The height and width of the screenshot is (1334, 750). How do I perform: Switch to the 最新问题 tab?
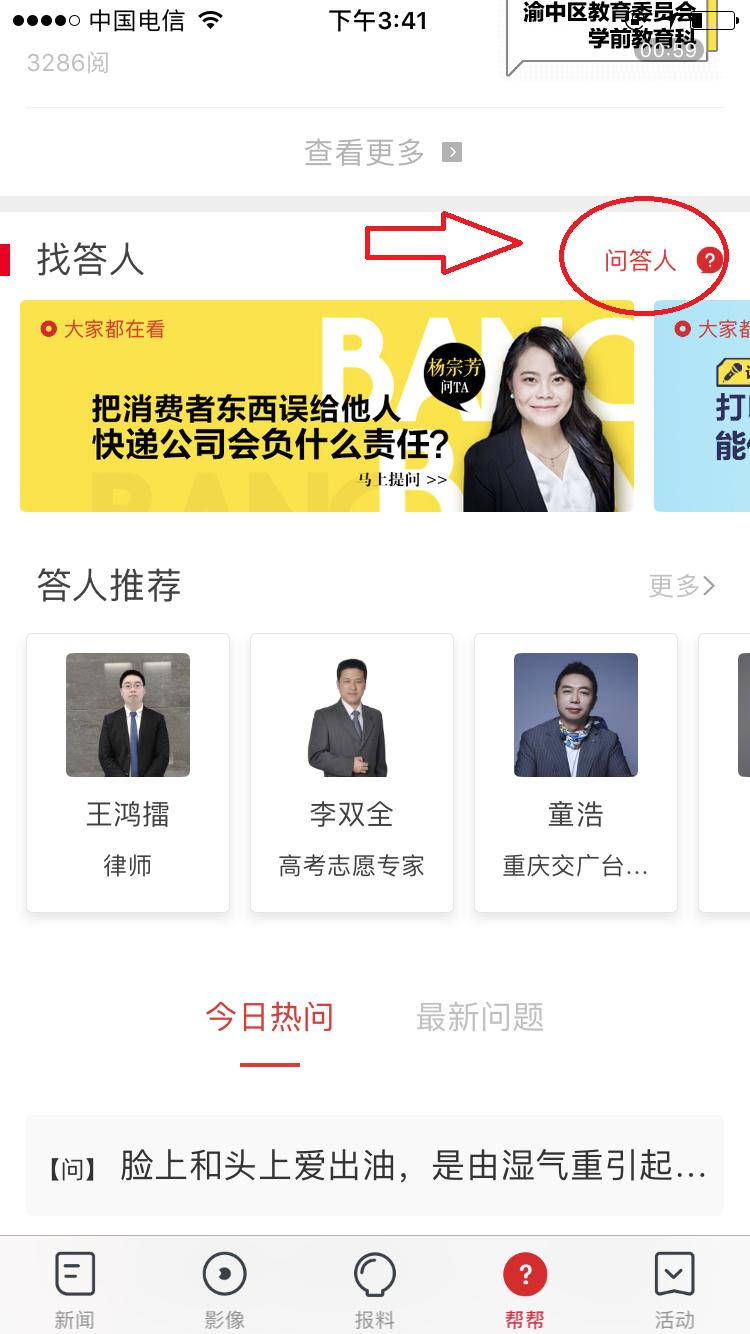[x=479, y=1017]
